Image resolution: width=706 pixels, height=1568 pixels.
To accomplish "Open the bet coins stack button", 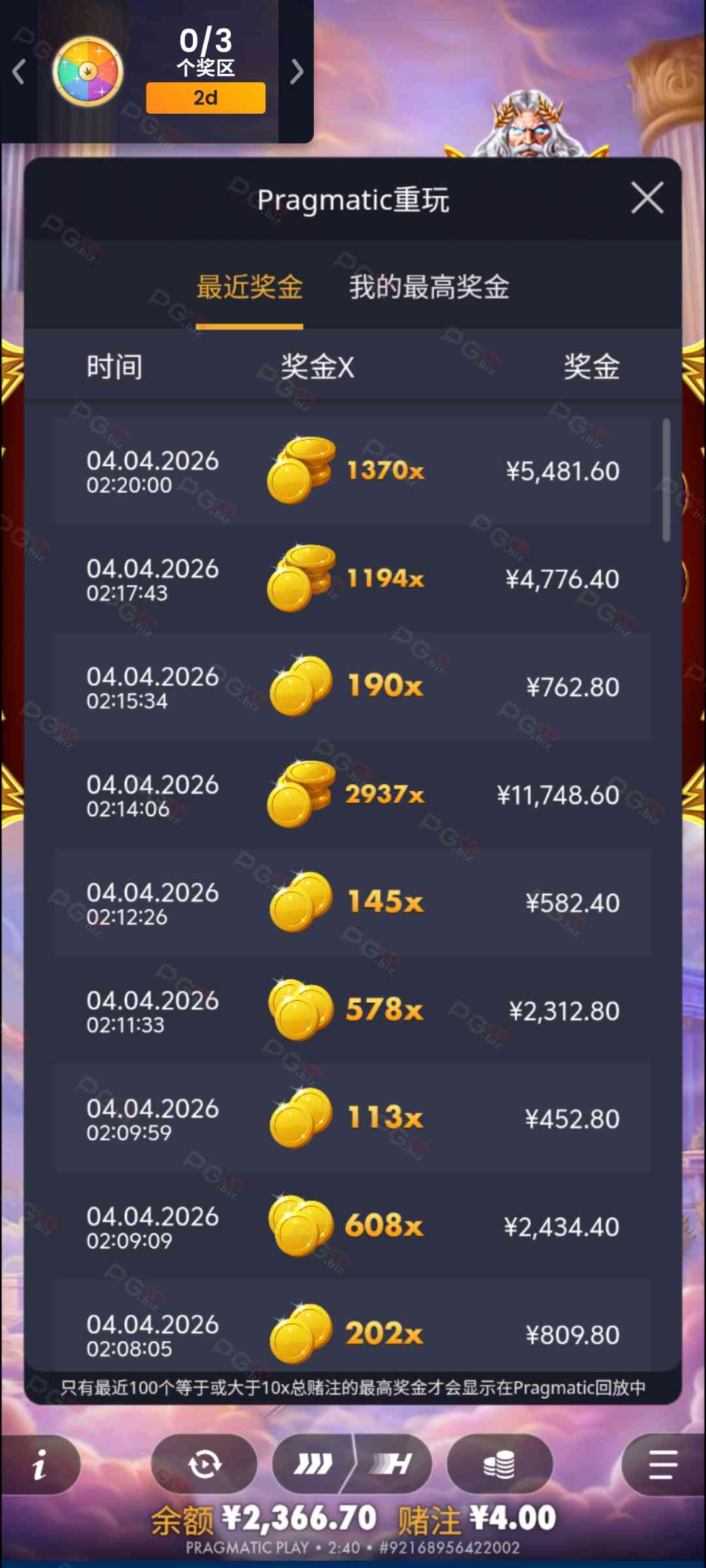I will tap(499, 1465).
